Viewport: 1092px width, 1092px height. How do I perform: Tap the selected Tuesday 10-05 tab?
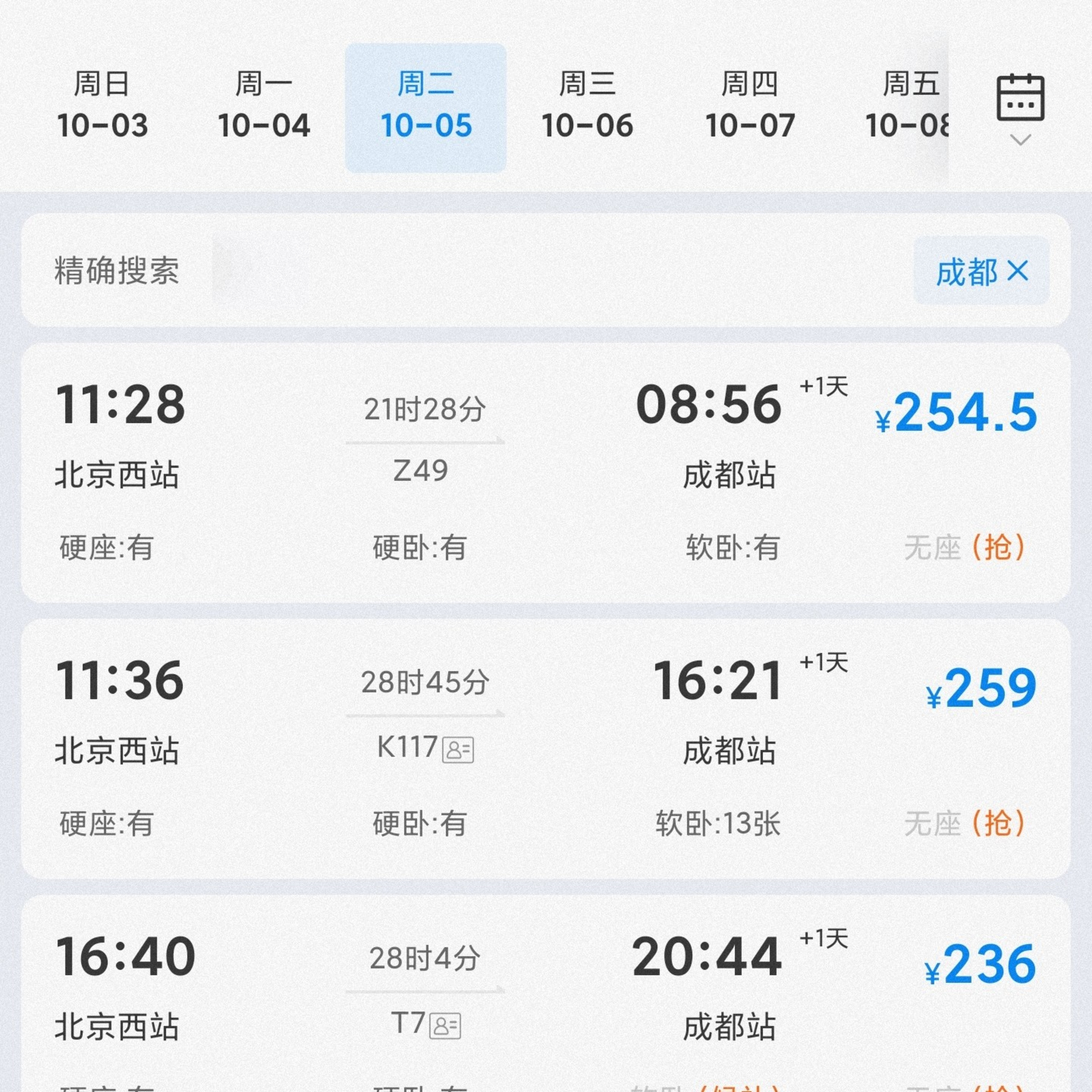(426, 106)
